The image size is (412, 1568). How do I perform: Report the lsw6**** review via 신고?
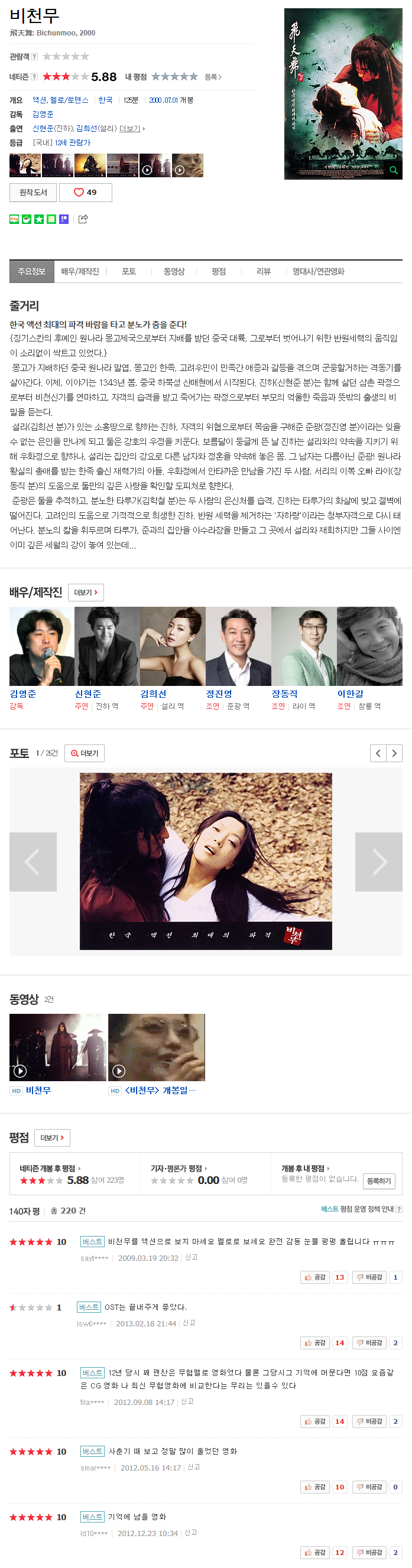(x=189, y=1323)
